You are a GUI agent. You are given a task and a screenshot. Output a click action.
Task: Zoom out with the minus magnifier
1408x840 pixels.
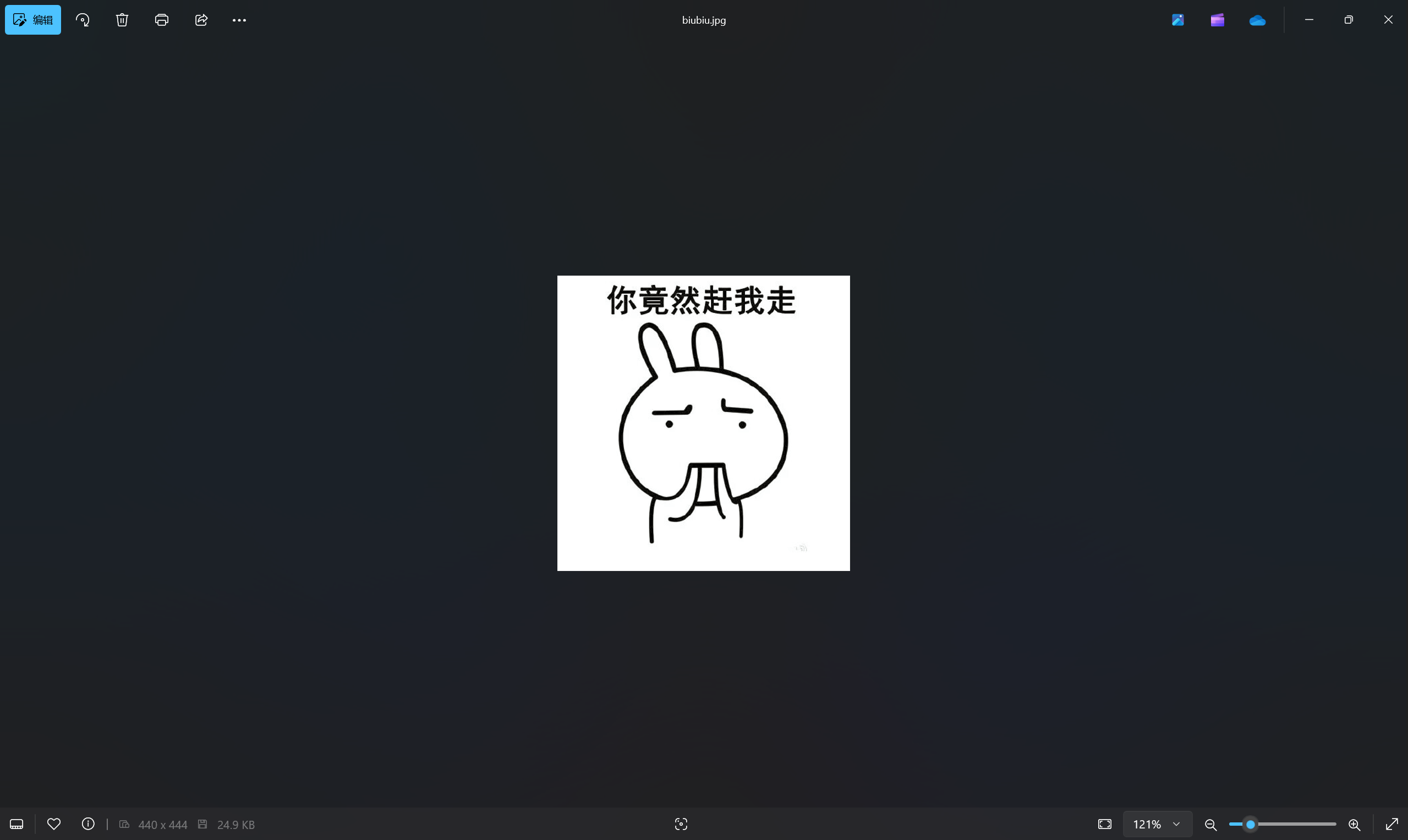[x=1210, y=825]
